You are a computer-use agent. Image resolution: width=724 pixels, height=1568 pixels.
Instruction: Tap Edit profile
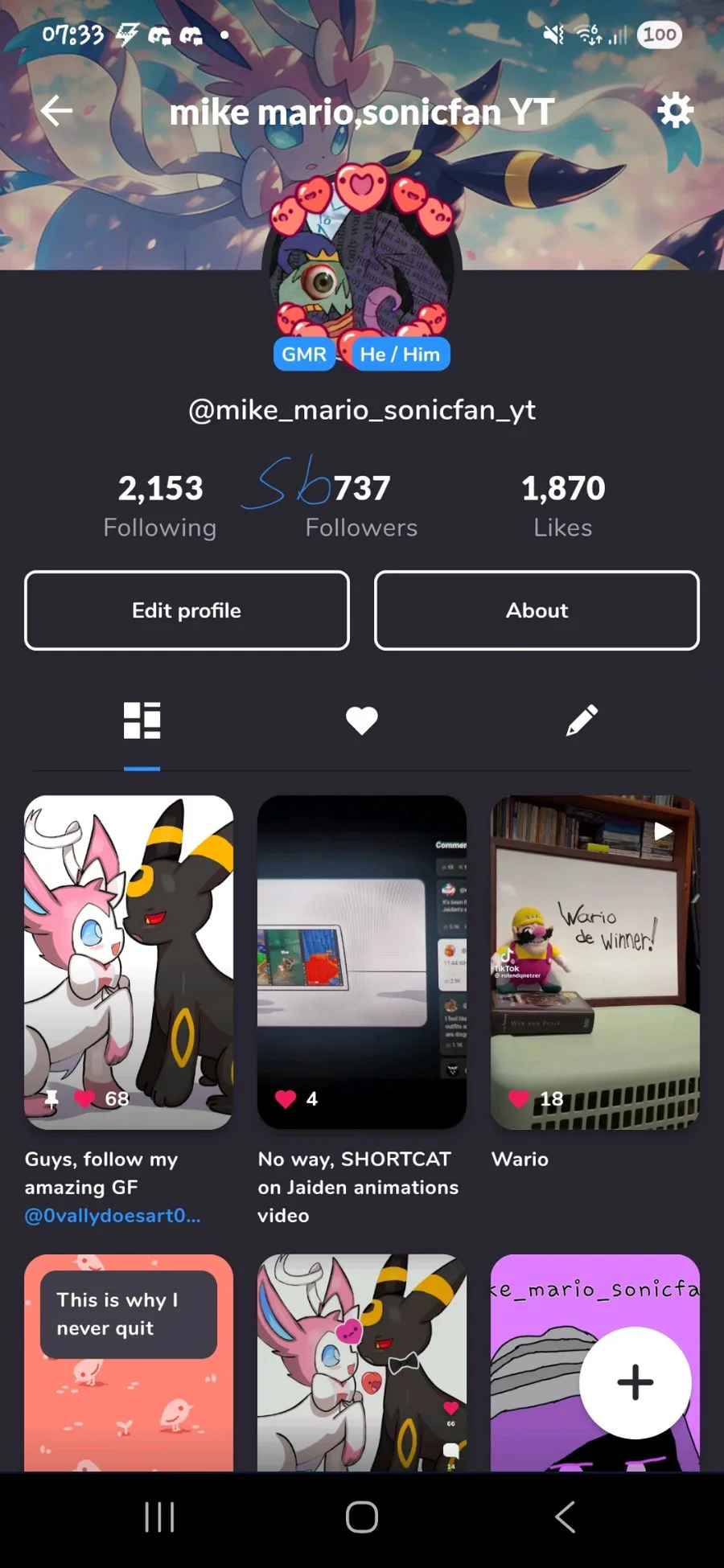(x=187, y=610)
